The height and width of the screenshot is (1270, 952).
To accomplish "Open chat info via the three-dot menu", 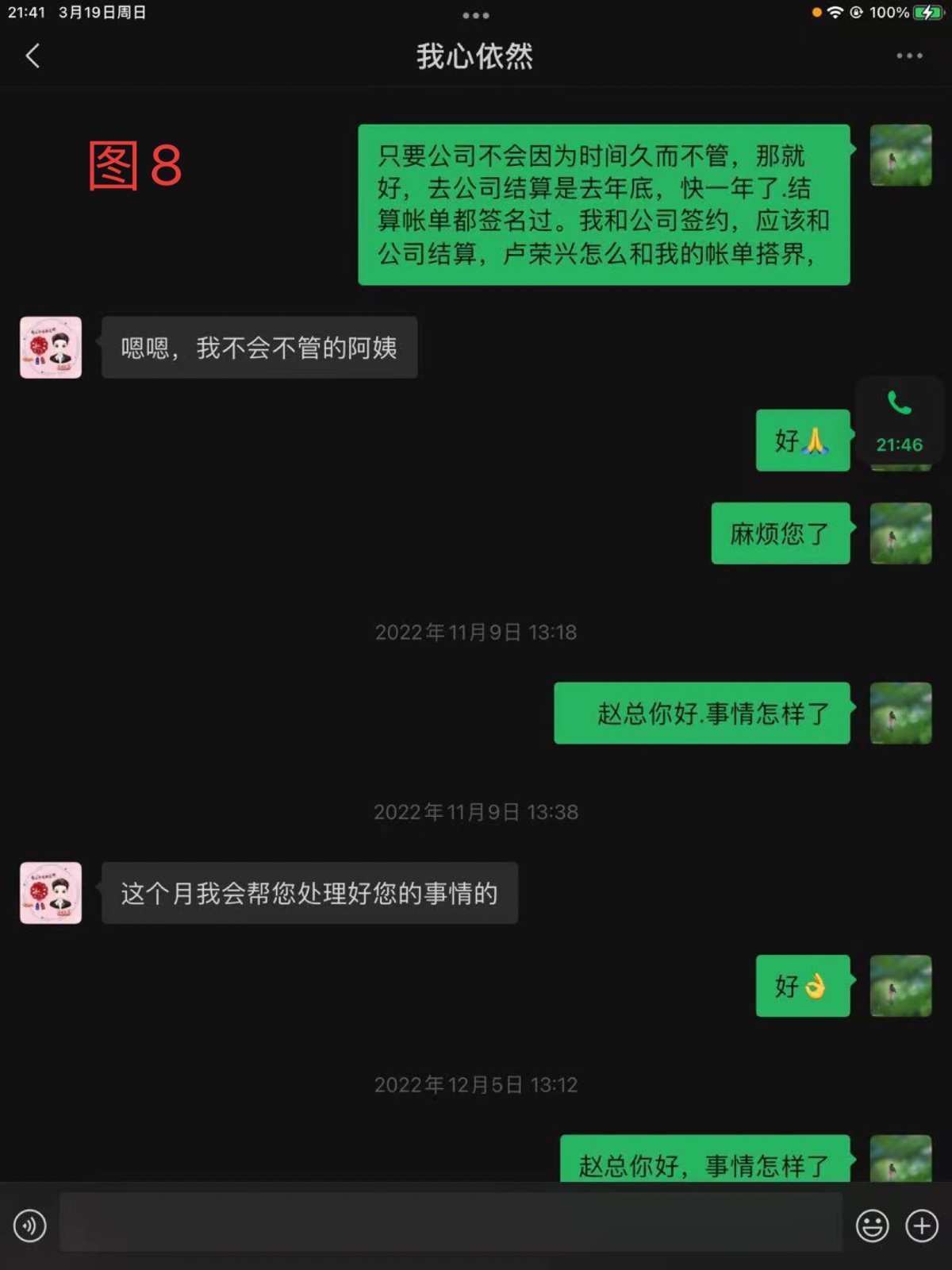I will (x=909, y=56).
